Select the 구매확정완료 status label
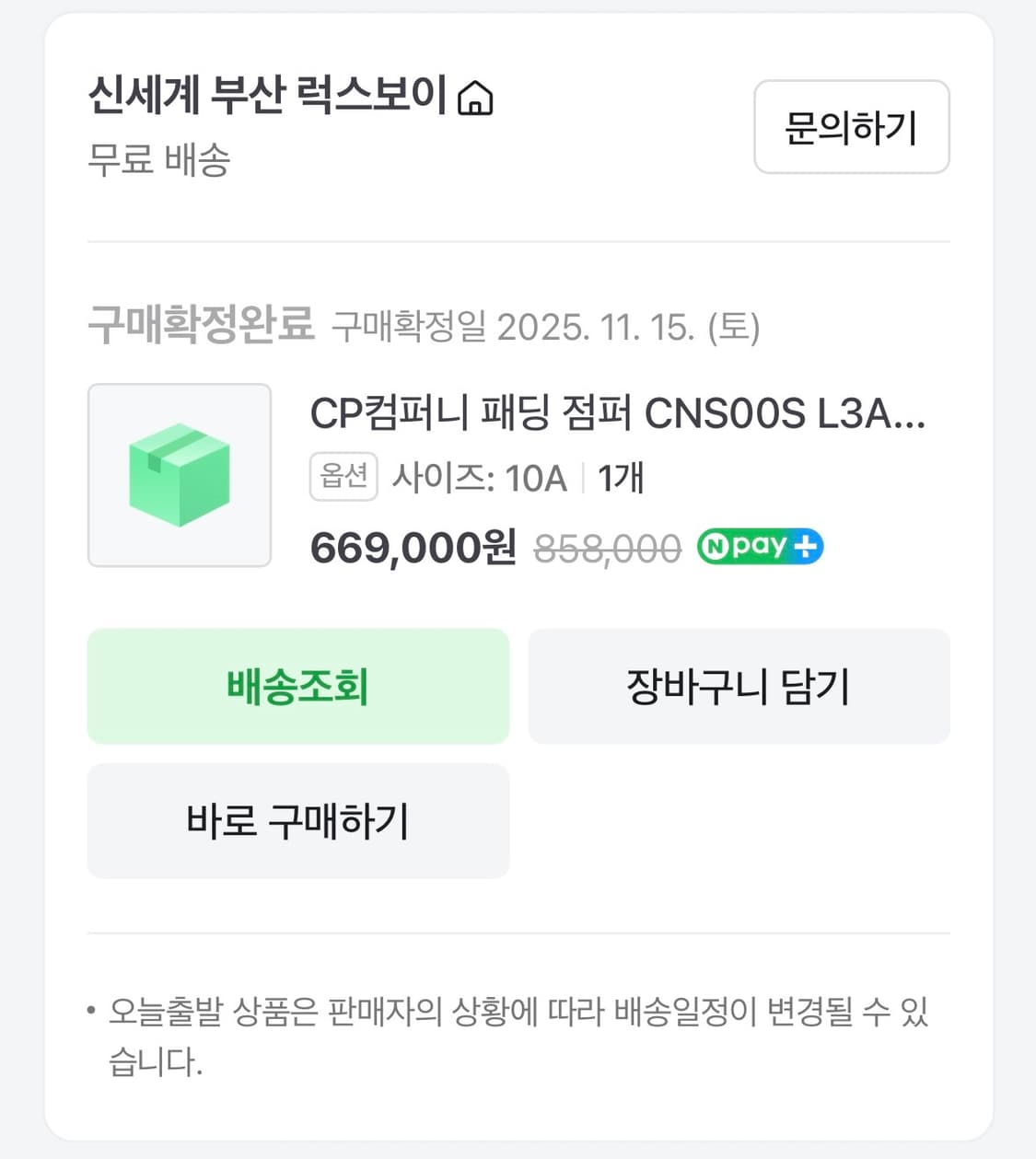This screenshot has width=1036, height=1159. click(x=199, y=324)
